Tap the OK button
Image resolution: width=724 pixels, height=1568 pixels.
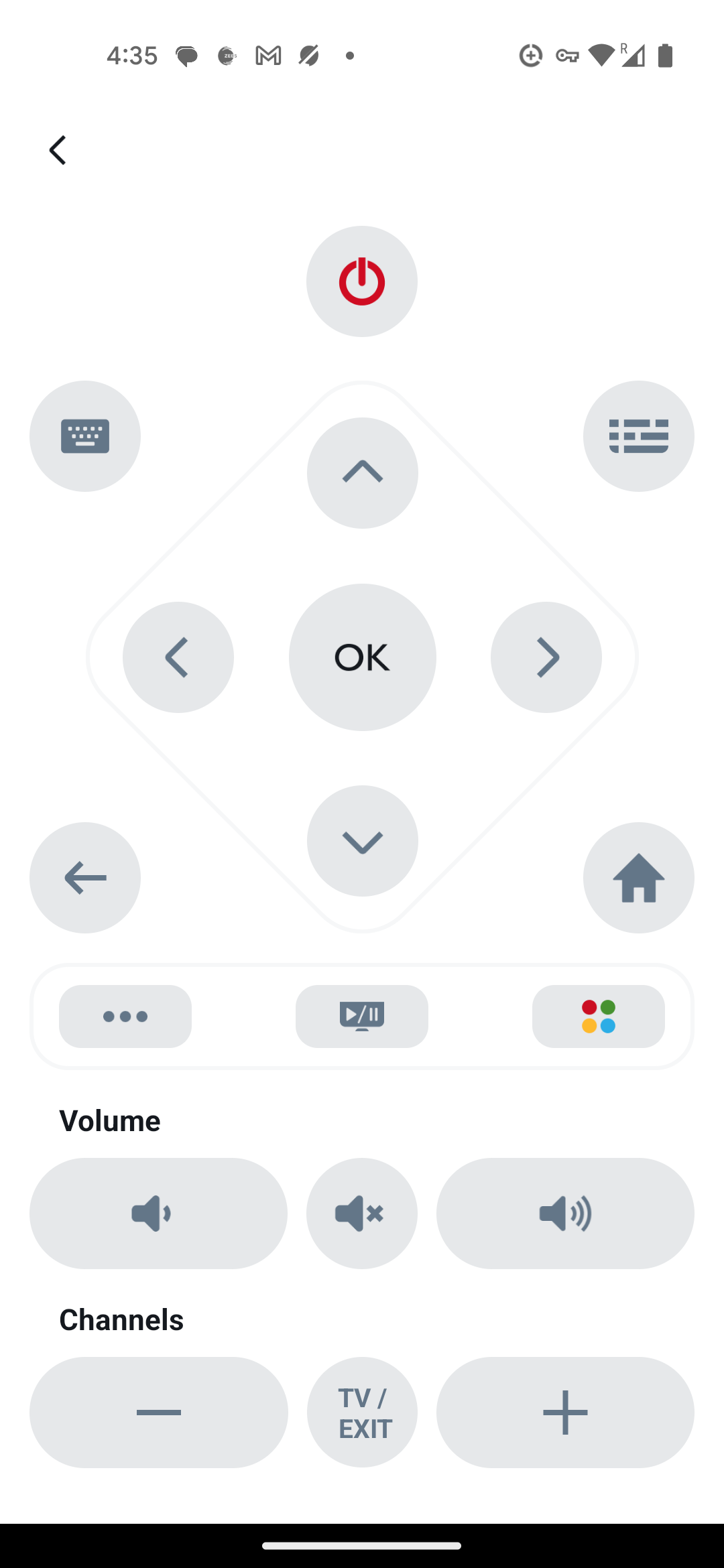click(x=363, y=657)
